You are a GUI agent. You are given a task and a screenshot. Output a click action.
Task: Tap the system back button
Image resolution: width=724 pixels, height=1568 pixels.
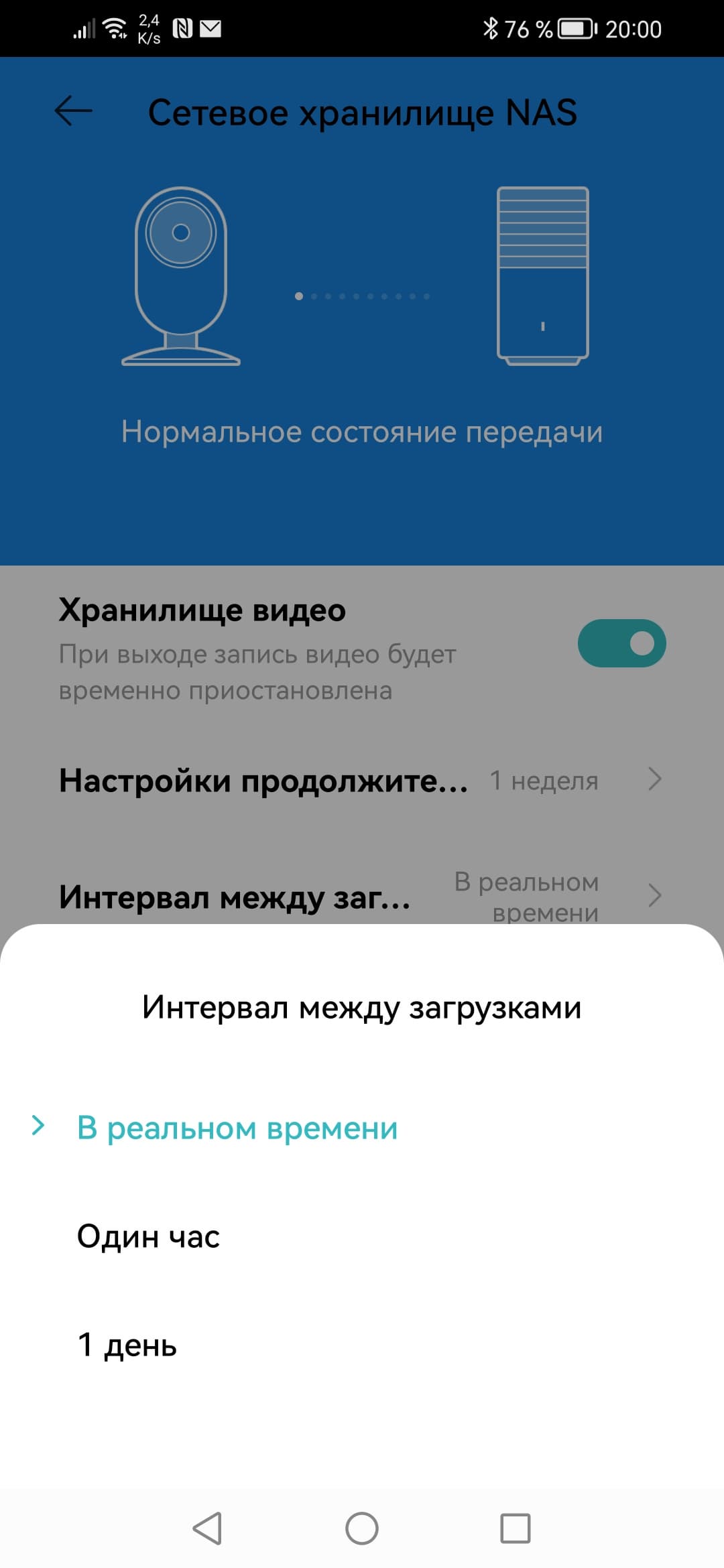(x=207, y=1528)
